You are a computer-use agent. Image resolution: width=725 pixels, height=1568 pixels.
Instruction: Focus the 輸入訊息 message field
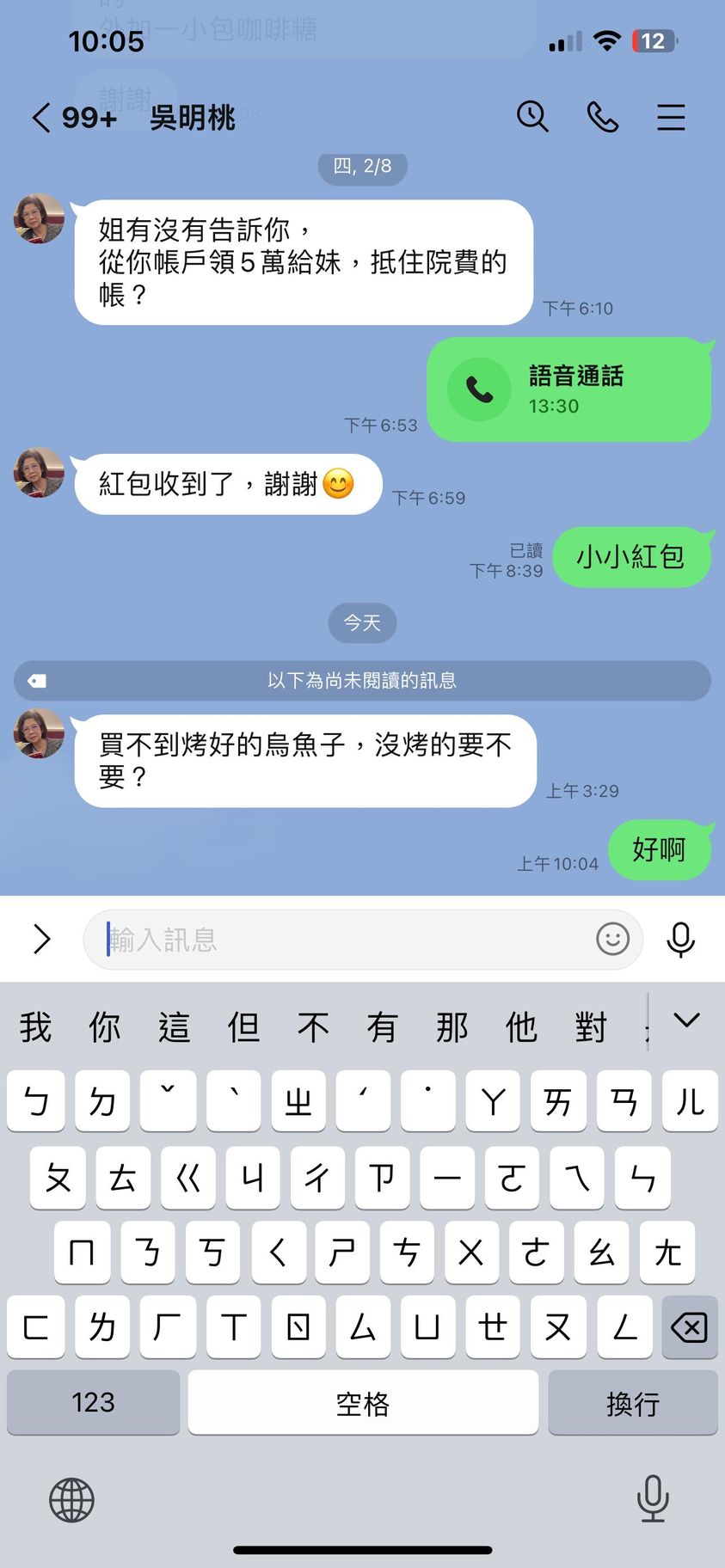344,939
